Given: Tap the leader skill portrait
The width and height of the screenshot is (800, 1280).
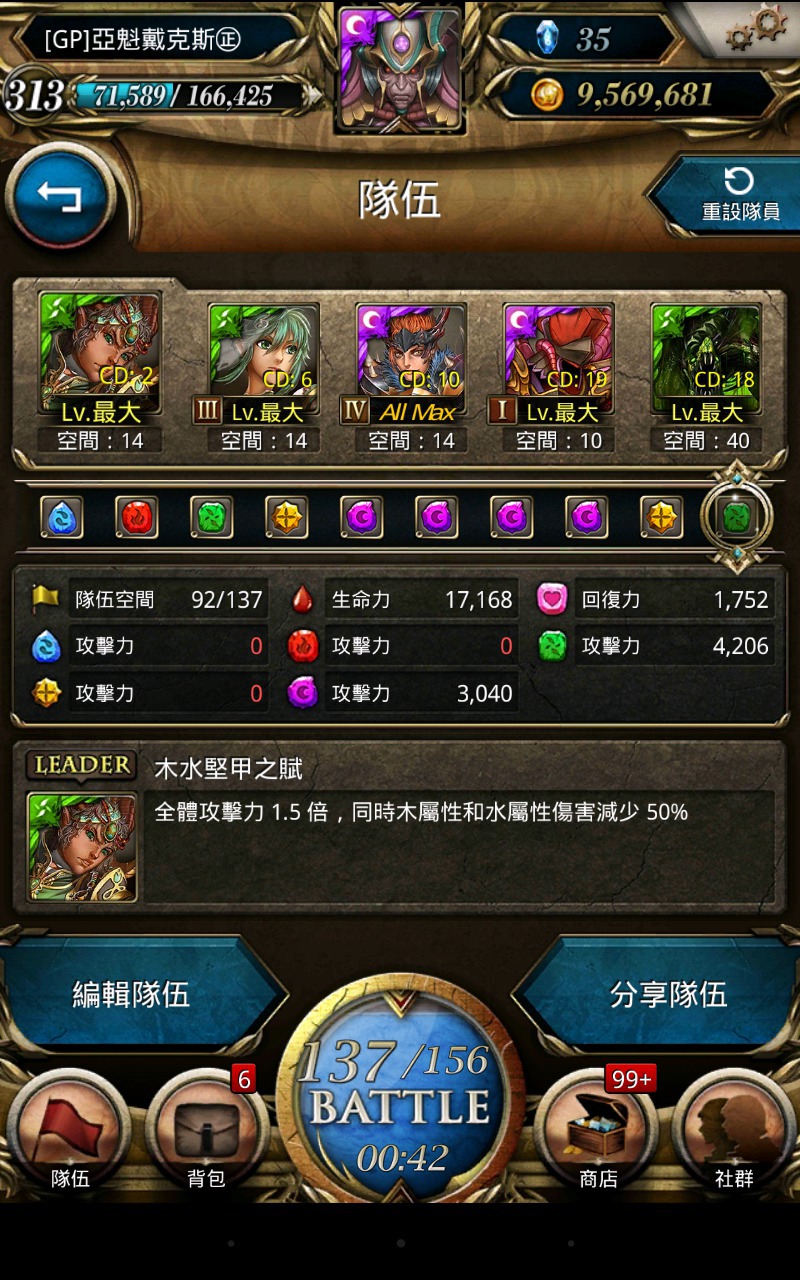Looking at the screenshot, I should point(82,846).
